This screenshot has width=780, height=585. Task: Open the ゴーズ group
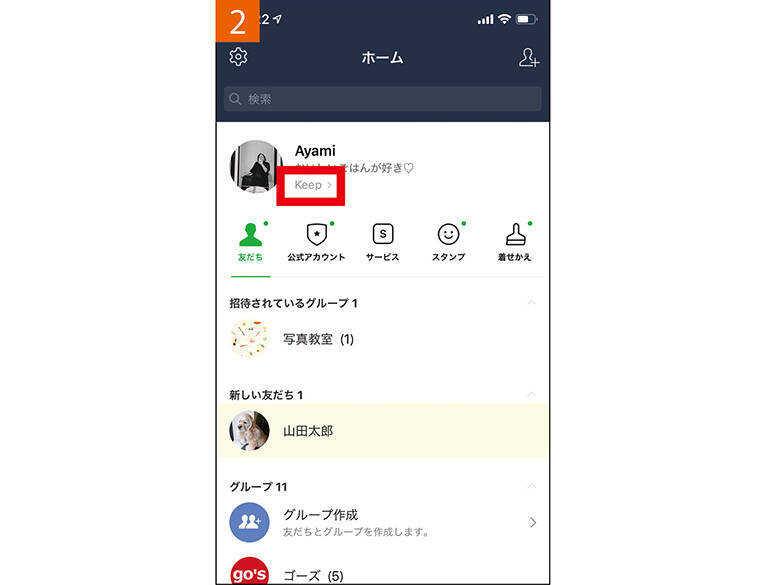tap(315, 575)
